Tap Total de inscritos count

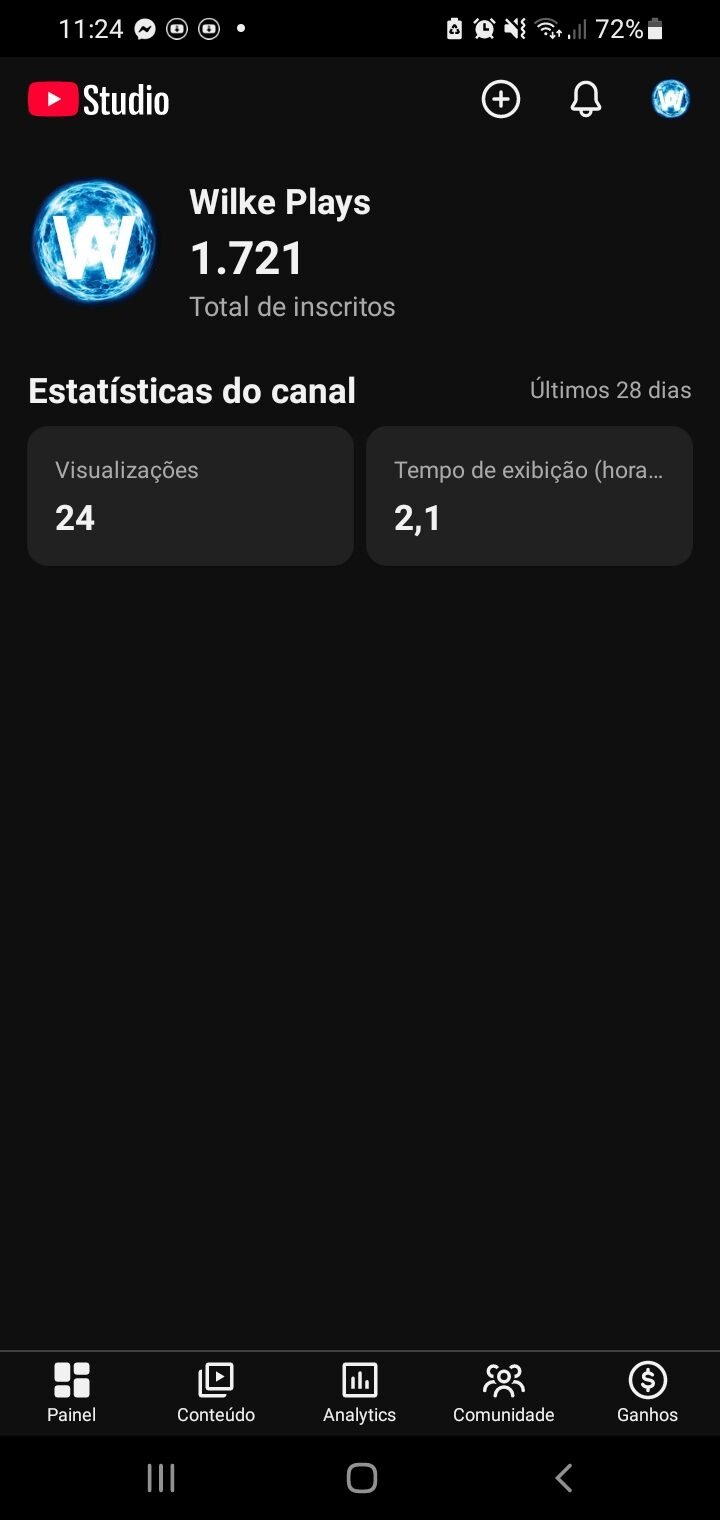point(292,306)
